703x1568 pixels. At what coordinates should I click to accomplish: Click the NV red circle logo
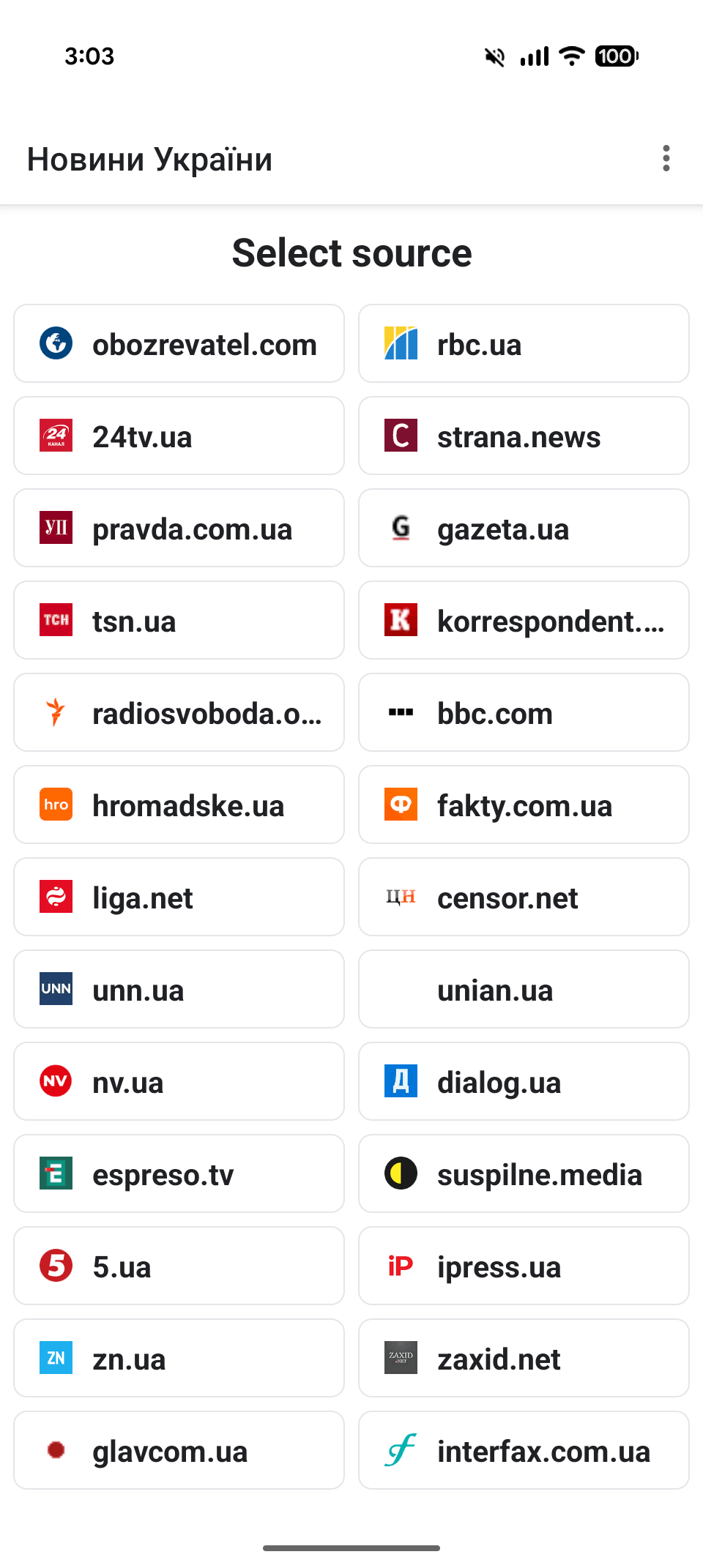tap(55, 1081)
